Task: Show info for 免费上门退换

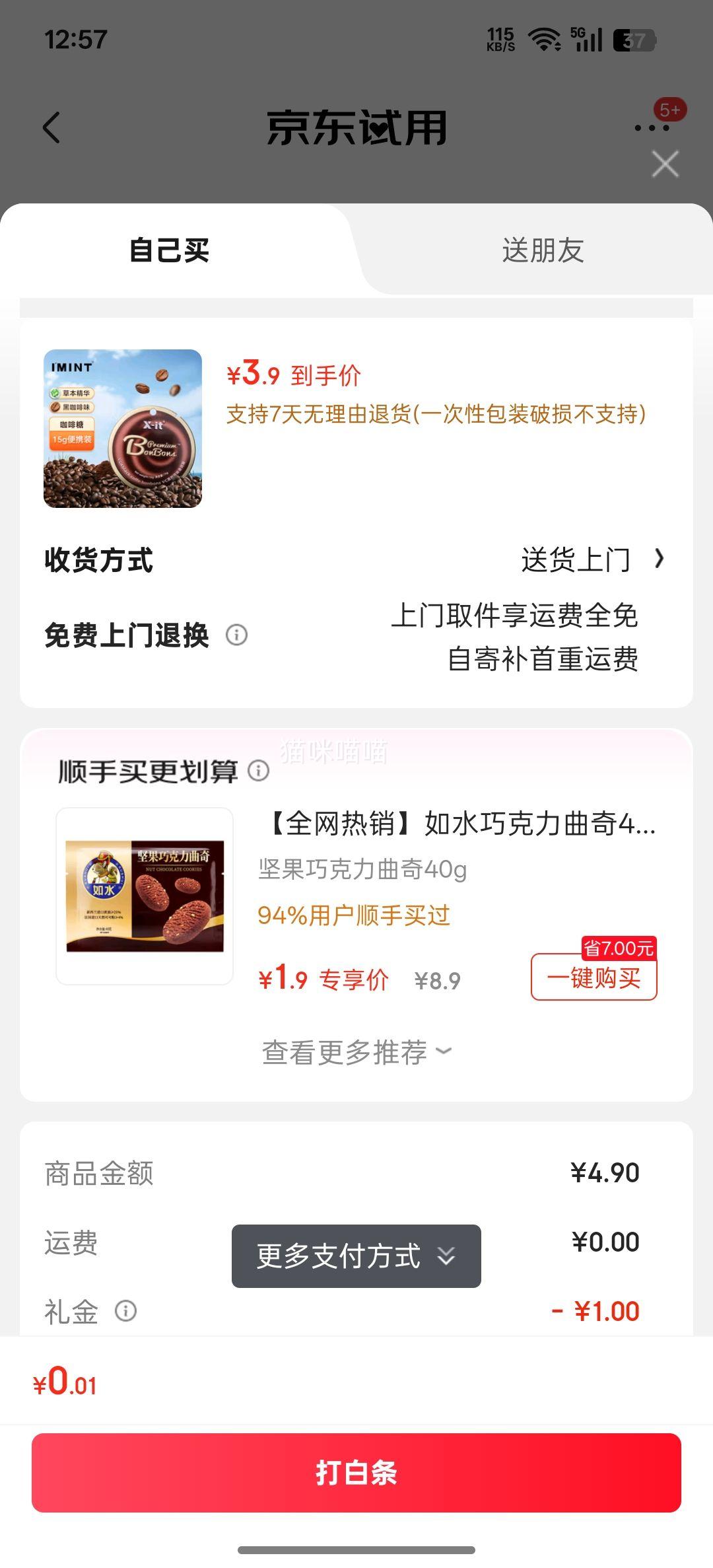Action: click(236, 635)
